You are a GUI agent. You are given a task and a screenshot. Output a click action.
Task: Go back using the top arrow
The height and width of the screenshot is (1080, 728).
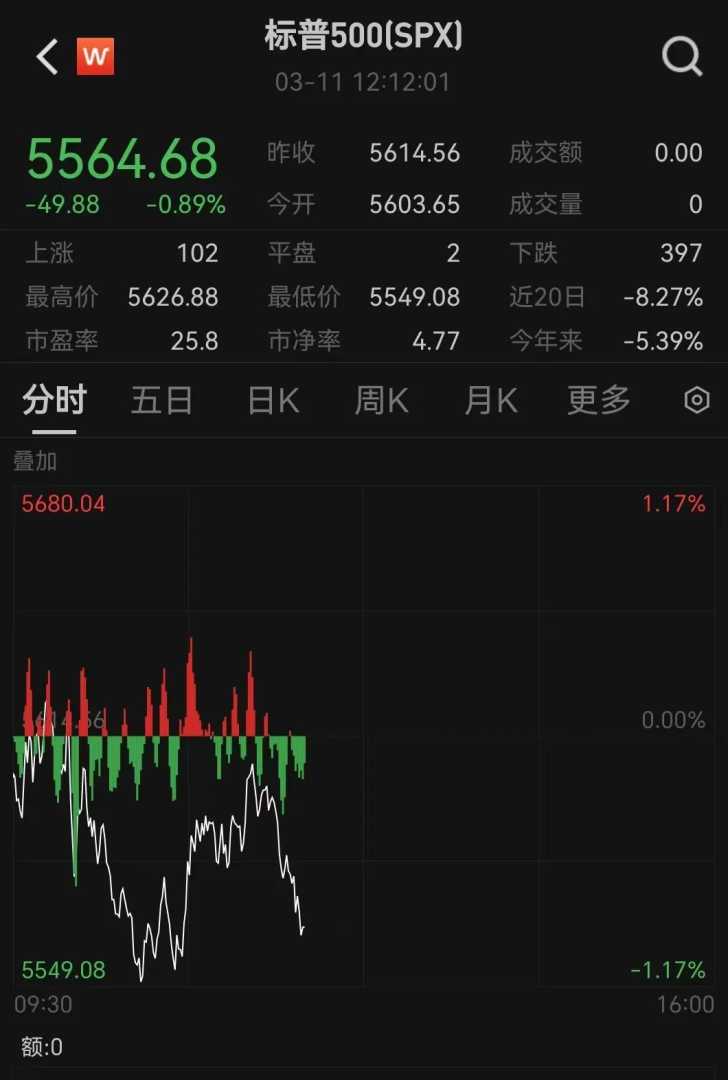47,57
